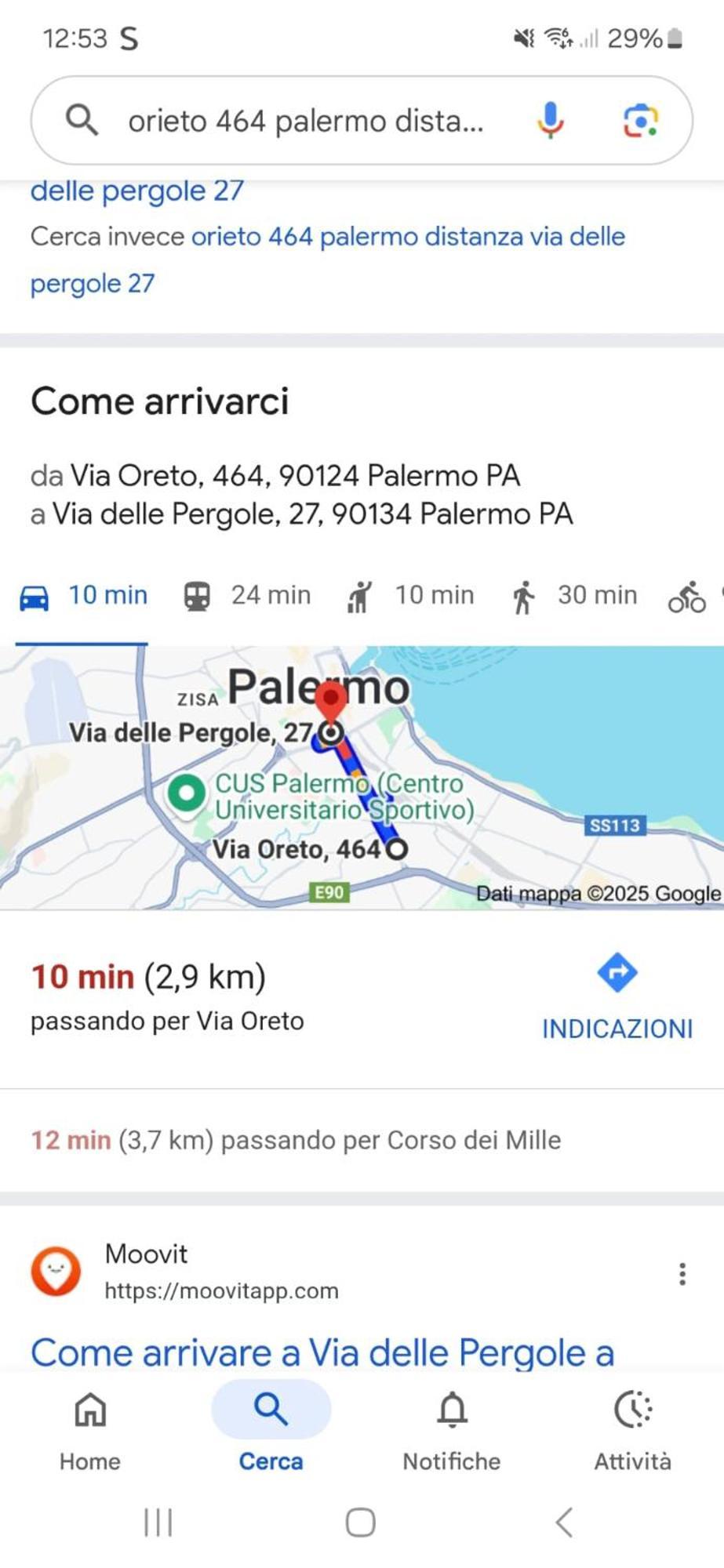The image size is (724, 1568).
Task: Go back with the system back button
Action: pos(564,1523)
